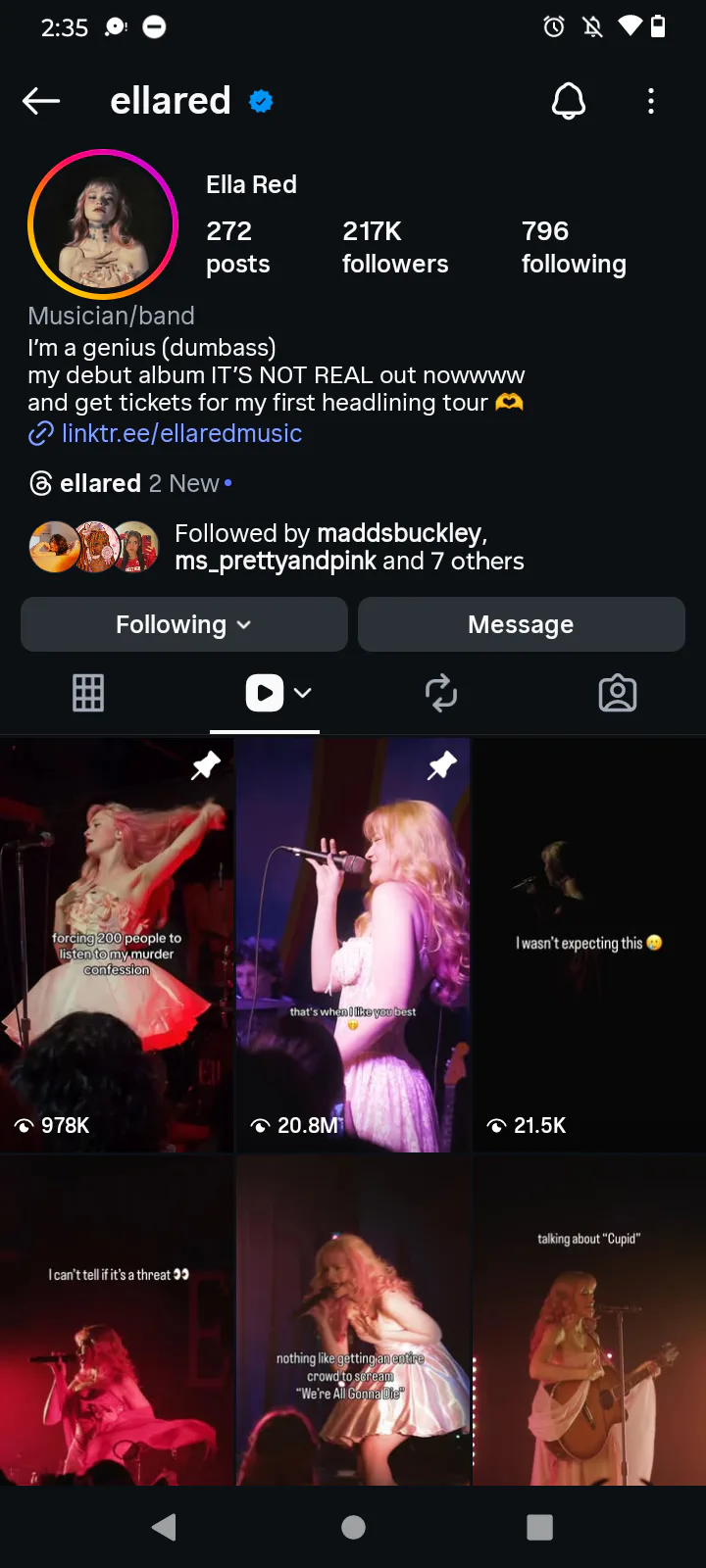View the Tagged photos tab icon
Viewport: 706px width, 1568px height.
coord(618,693)
